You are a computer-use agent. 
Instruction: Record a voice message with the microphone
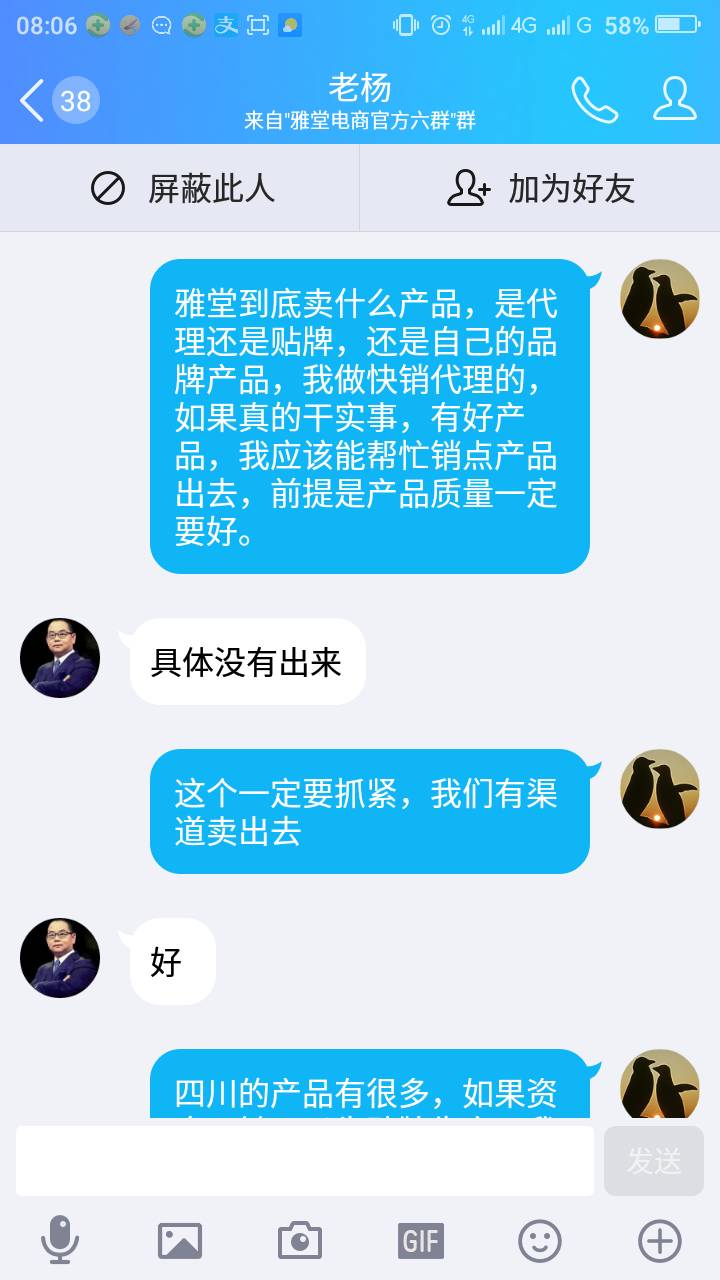tap(60, 1241)
